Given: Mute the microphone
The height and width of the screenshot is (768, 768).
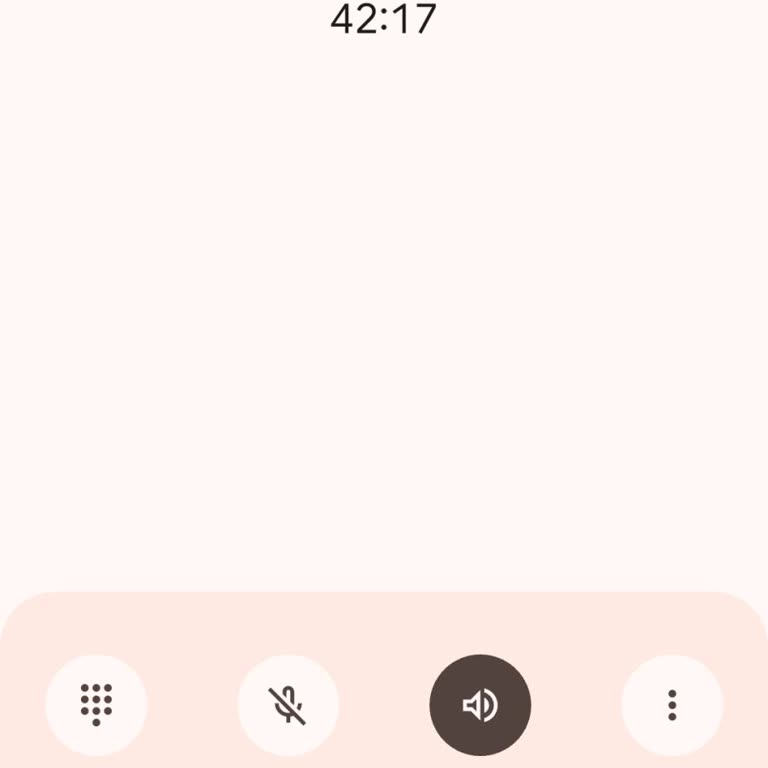Looking at the screenshot, I should pyautogui.click(x=288, y=705).
